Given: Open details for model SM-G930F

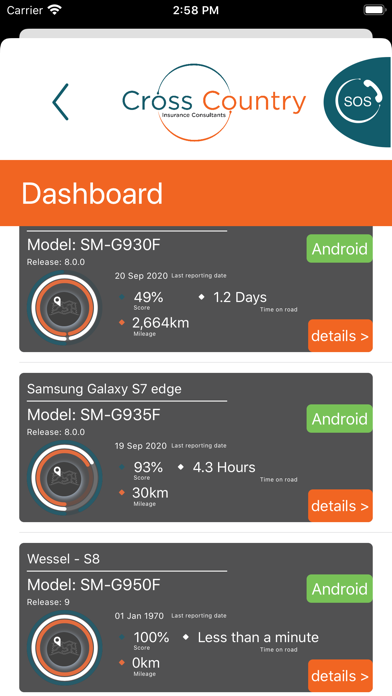Looking at the screenshot, I should point(340,336).
